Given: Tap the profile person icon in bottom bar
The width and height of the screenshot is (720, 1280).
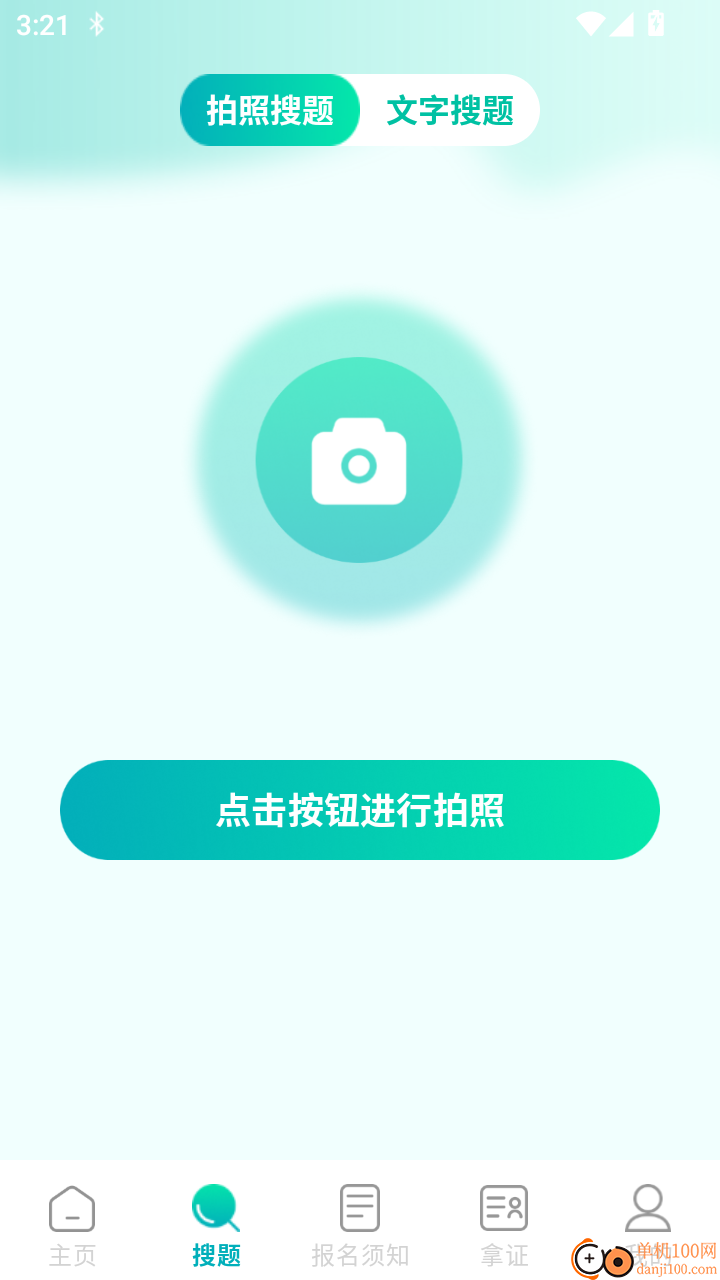Looking at the screenshot, I should coord(647,1207).
